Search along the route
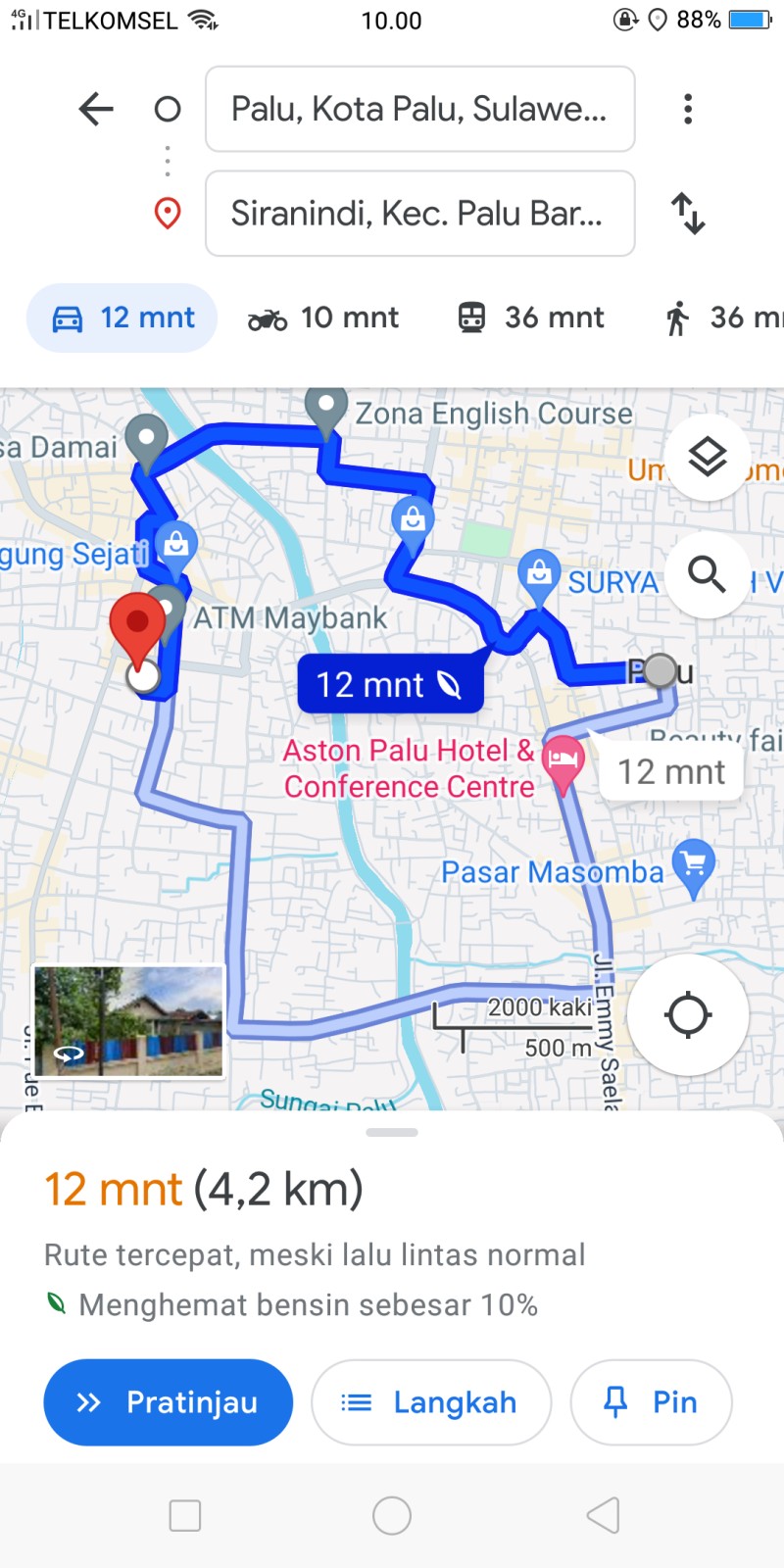The width and height of the screenshot is (784, 1568). click(708, 574)
